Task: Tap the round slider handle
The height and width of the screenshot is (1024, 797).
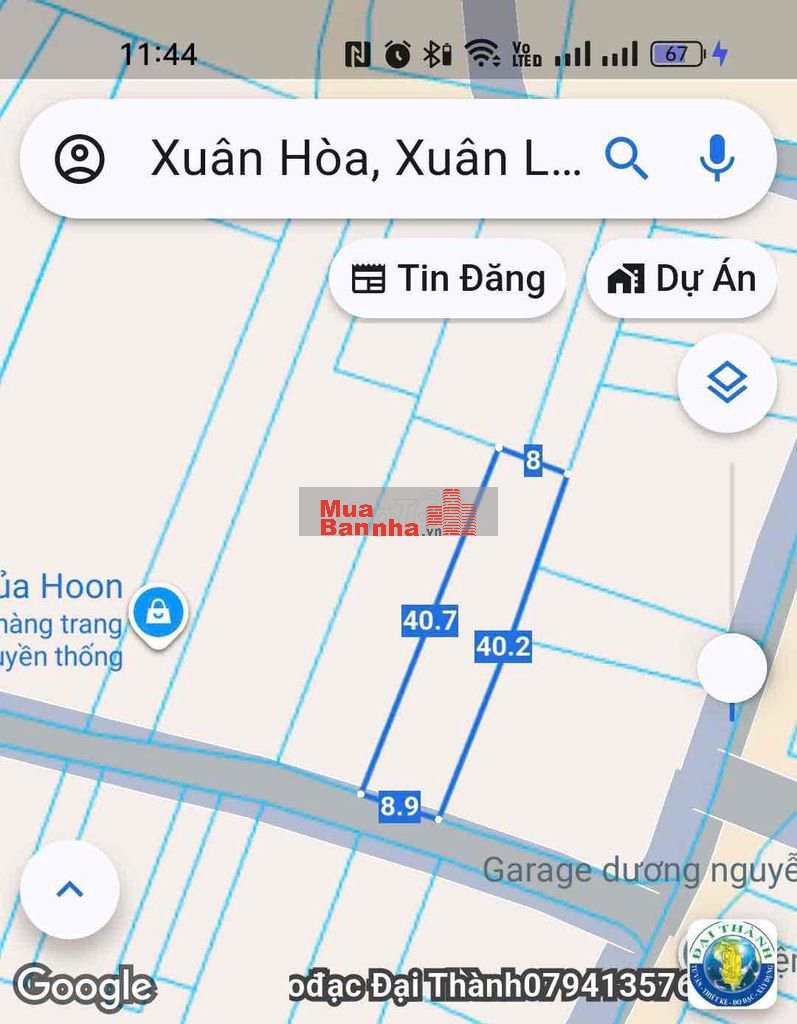Action: [731, 667]
